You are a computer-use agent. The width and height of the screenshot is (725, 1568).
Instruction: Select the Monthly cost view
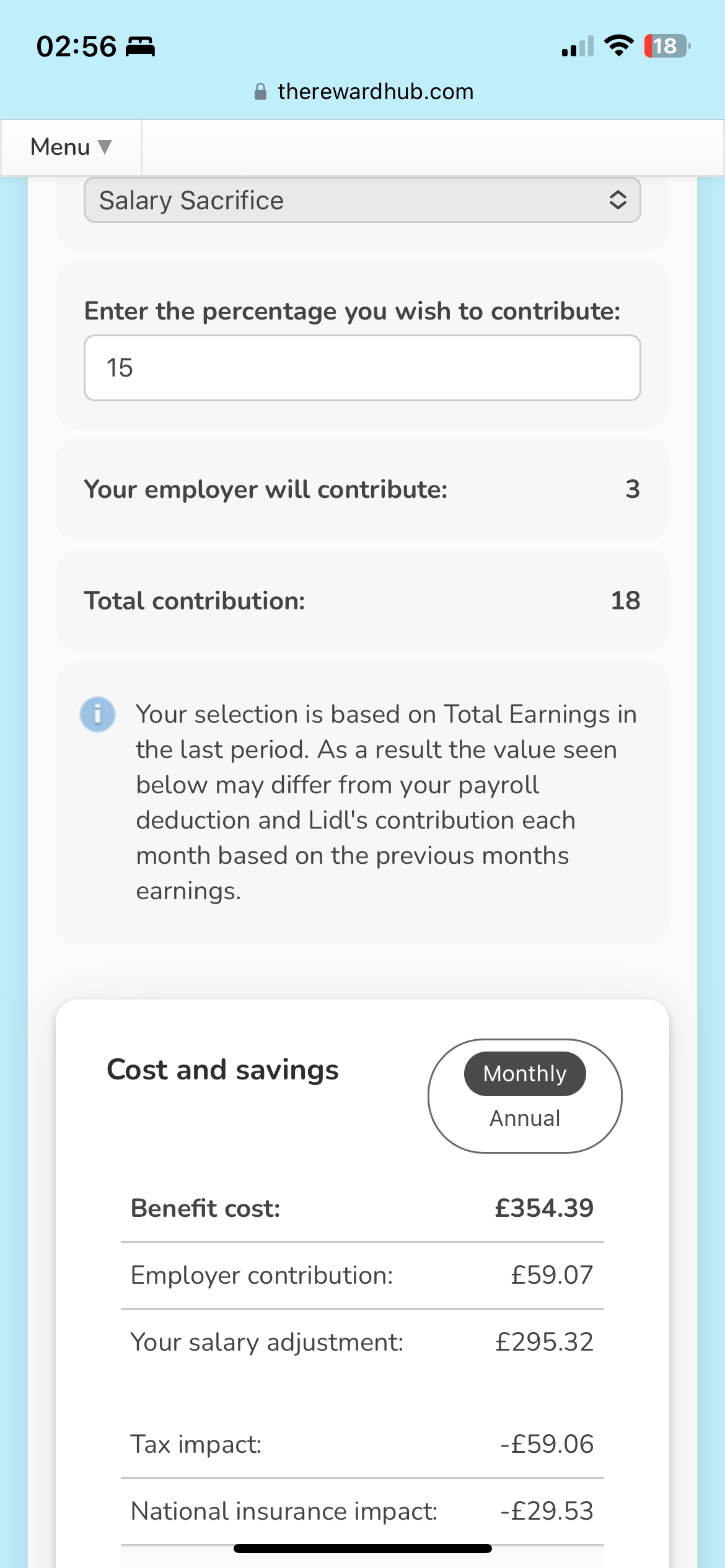(x=525, y=1074)
